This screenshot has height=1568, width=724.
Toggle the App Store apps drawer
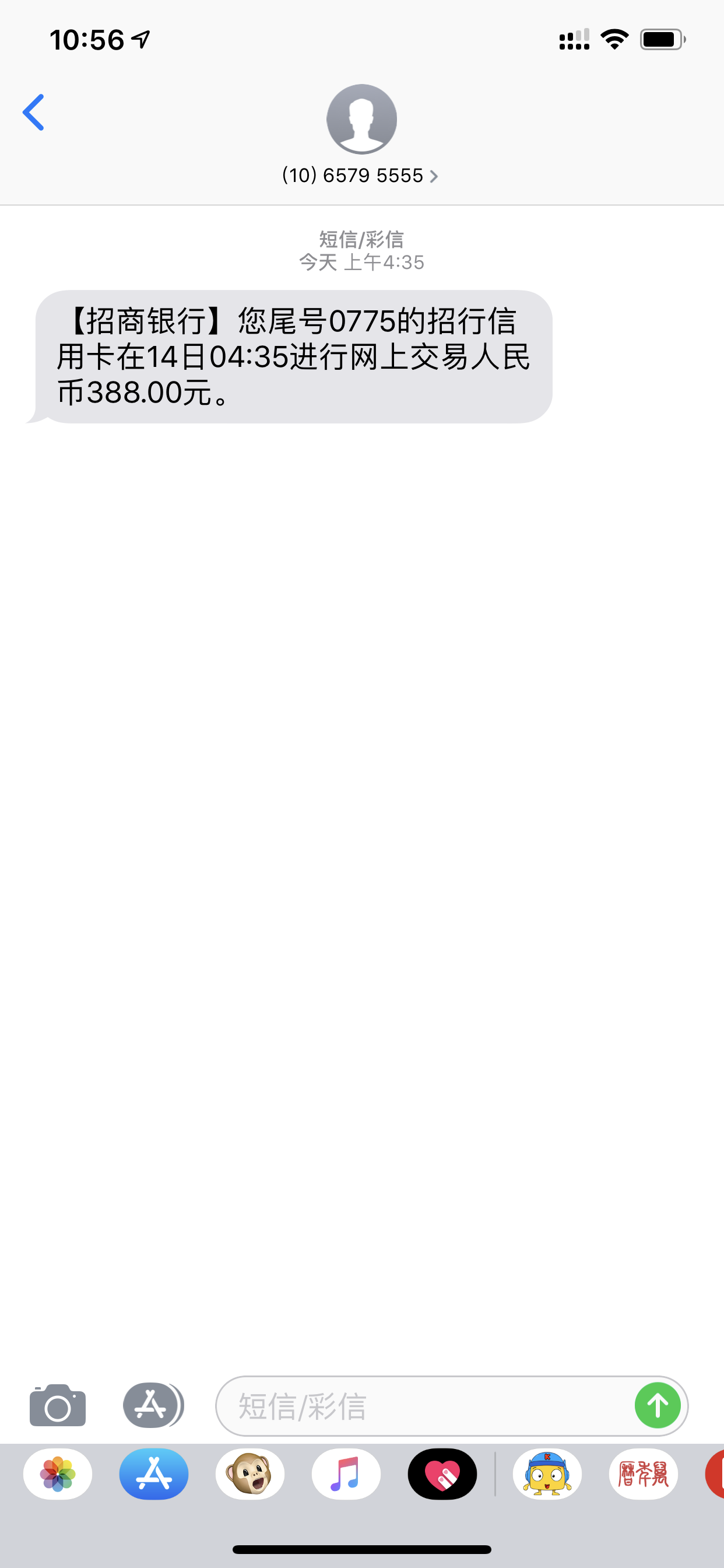click(x=153, y=1405)
